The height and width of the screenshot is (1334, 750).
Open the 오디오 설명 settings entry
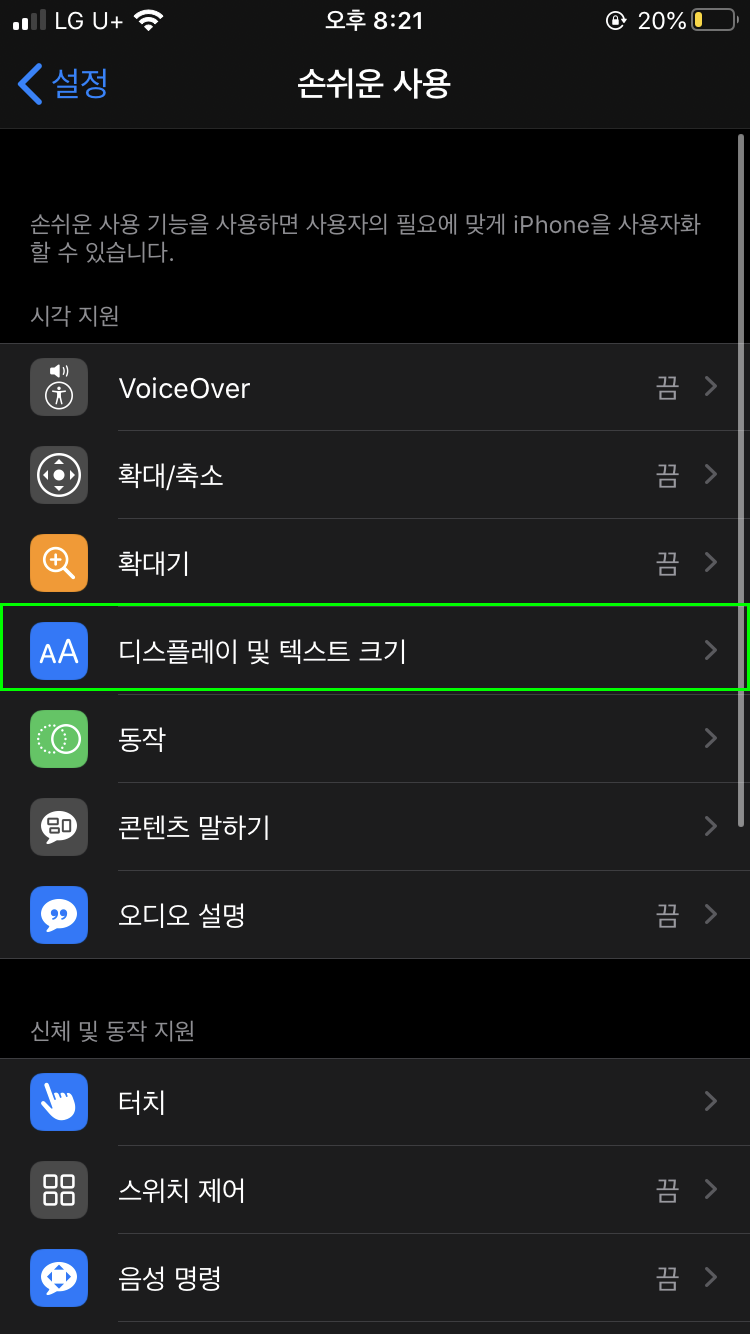(375, 915)
